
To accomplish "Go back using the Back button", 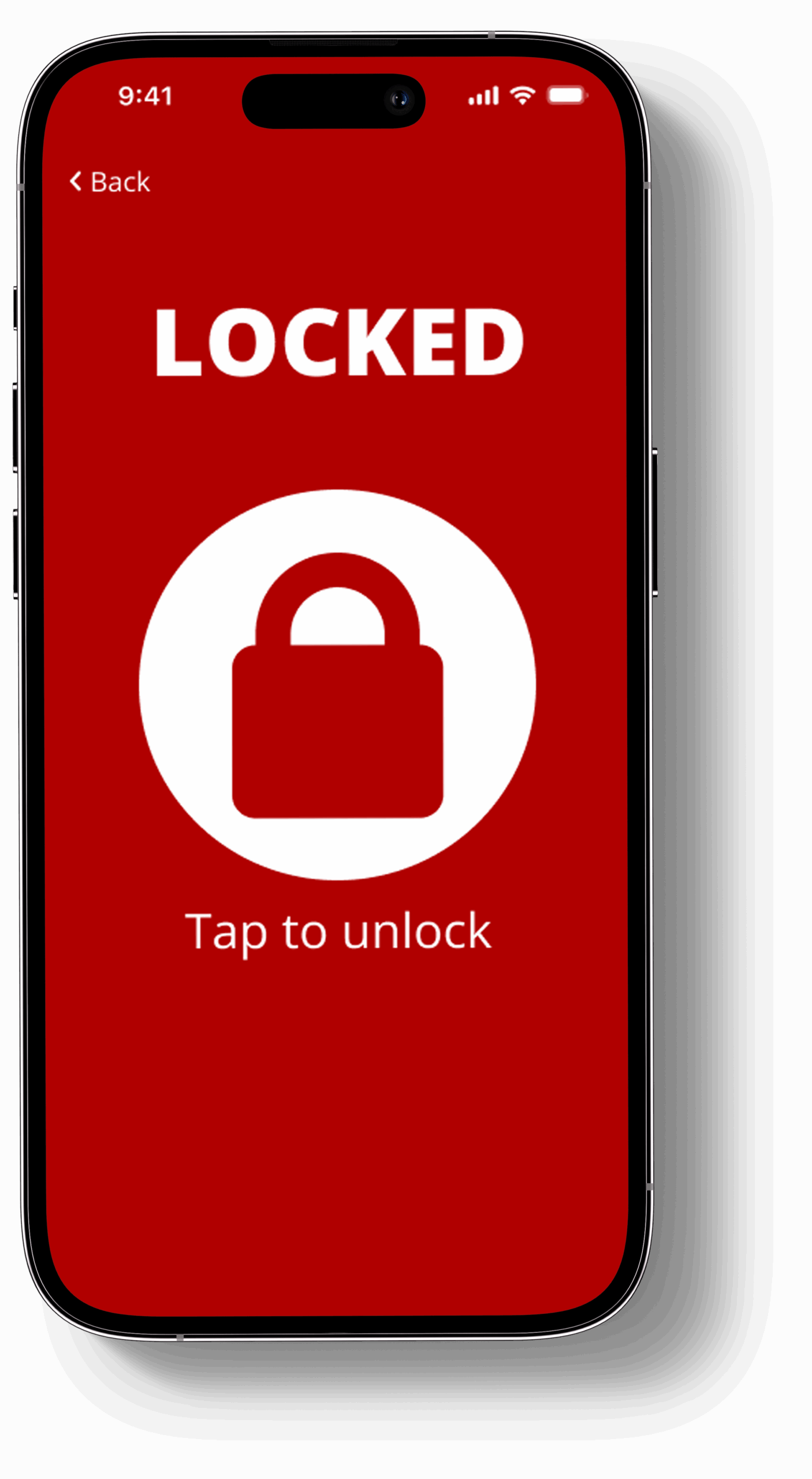I will click(x=110, y=182).
